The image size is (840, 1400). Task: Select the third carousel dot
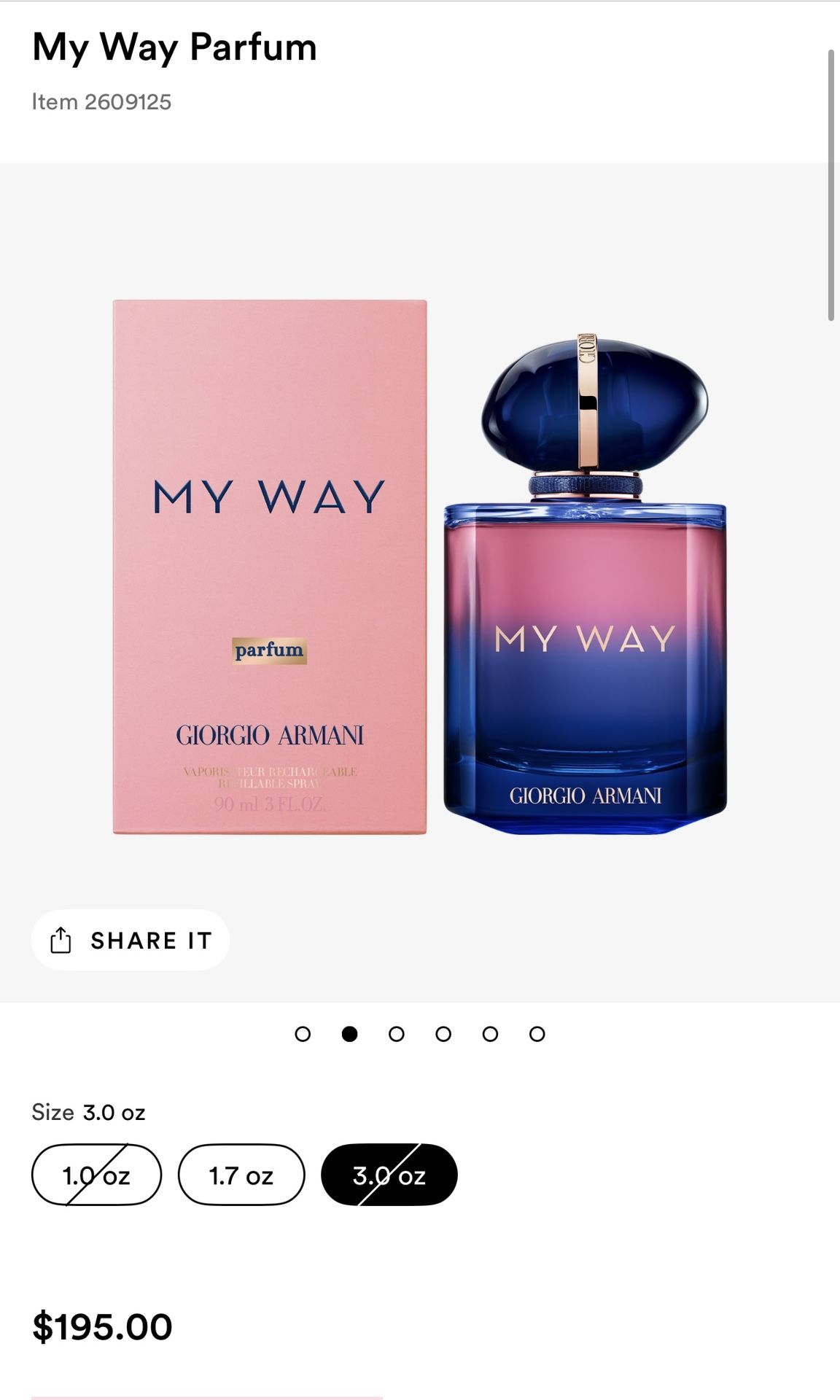click(x=397, y=1033)
